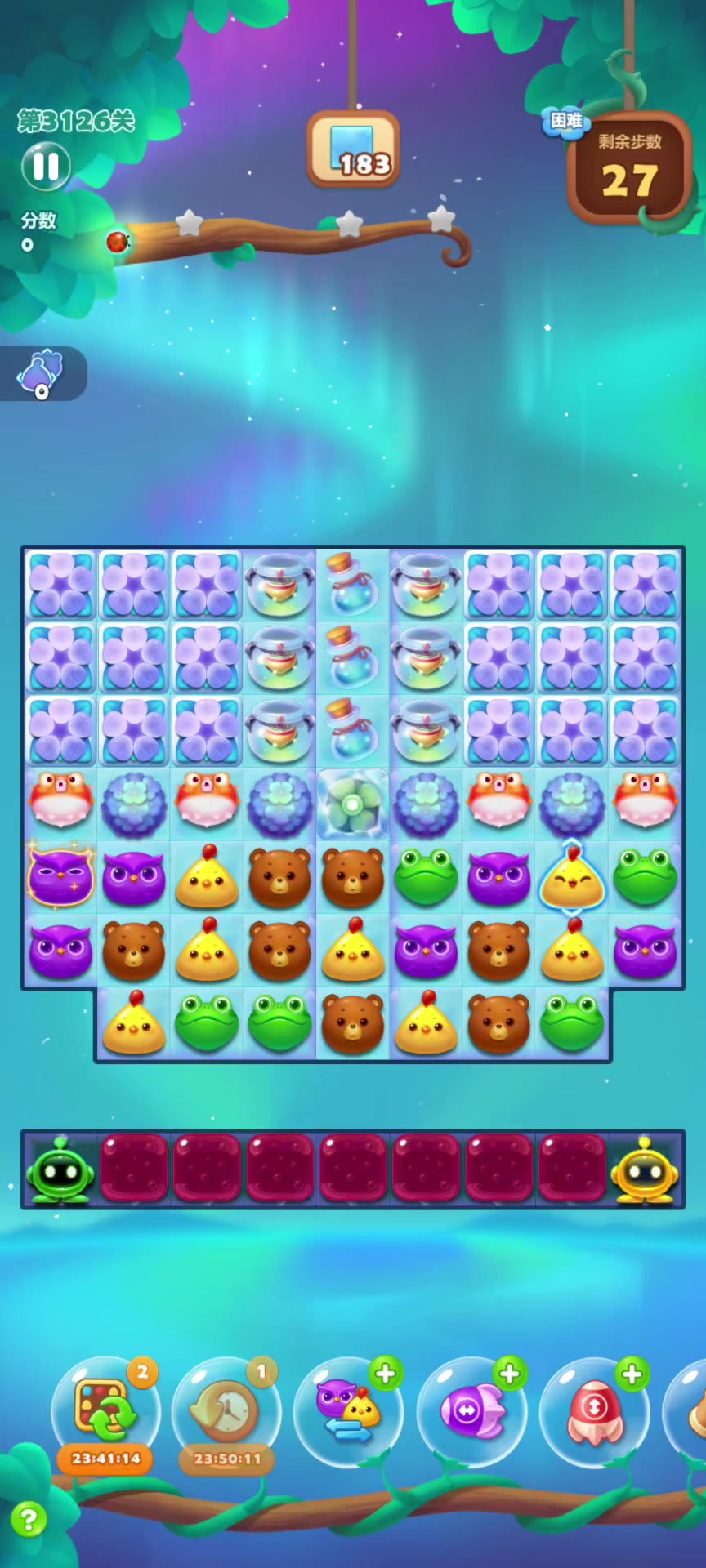The image size is (706, 1568).
Task: Tap the green fan blocker tile
Action: [352, 805]
